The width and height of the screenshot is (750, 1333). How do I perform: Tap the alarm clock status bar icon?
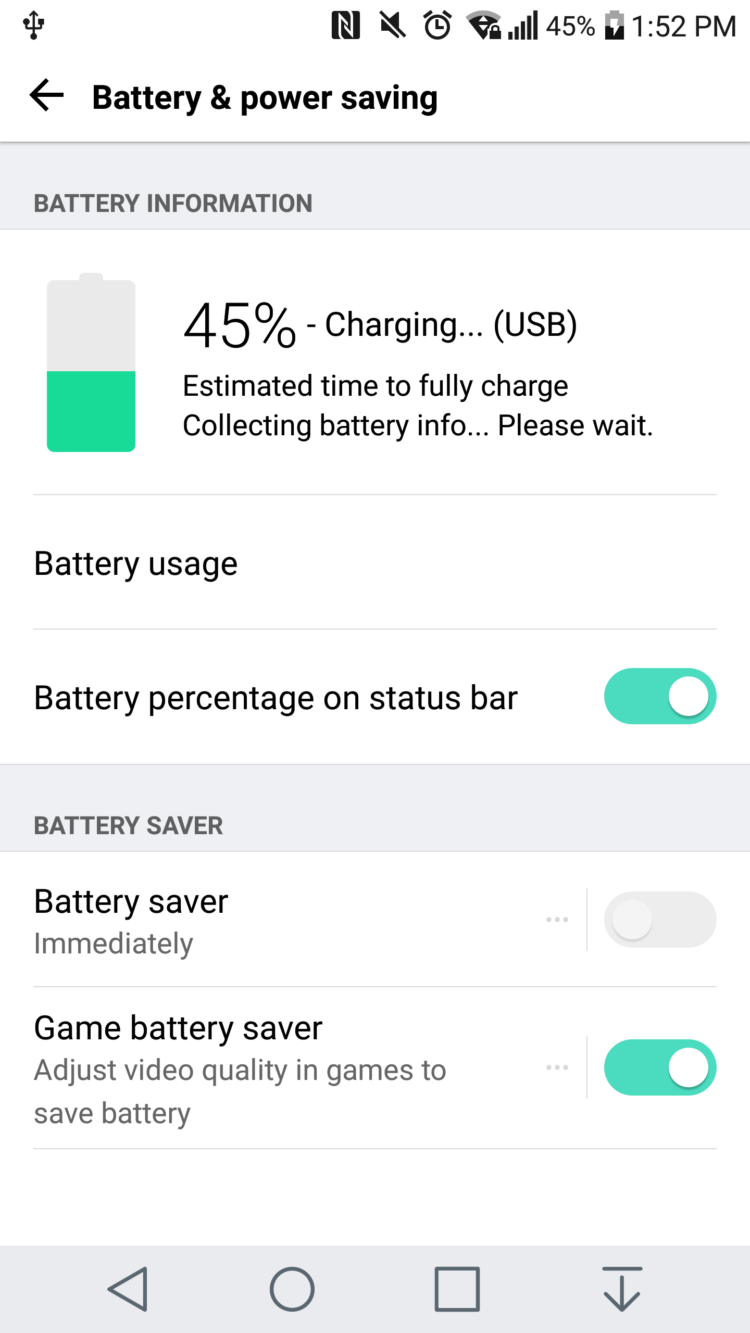(437, 26)
